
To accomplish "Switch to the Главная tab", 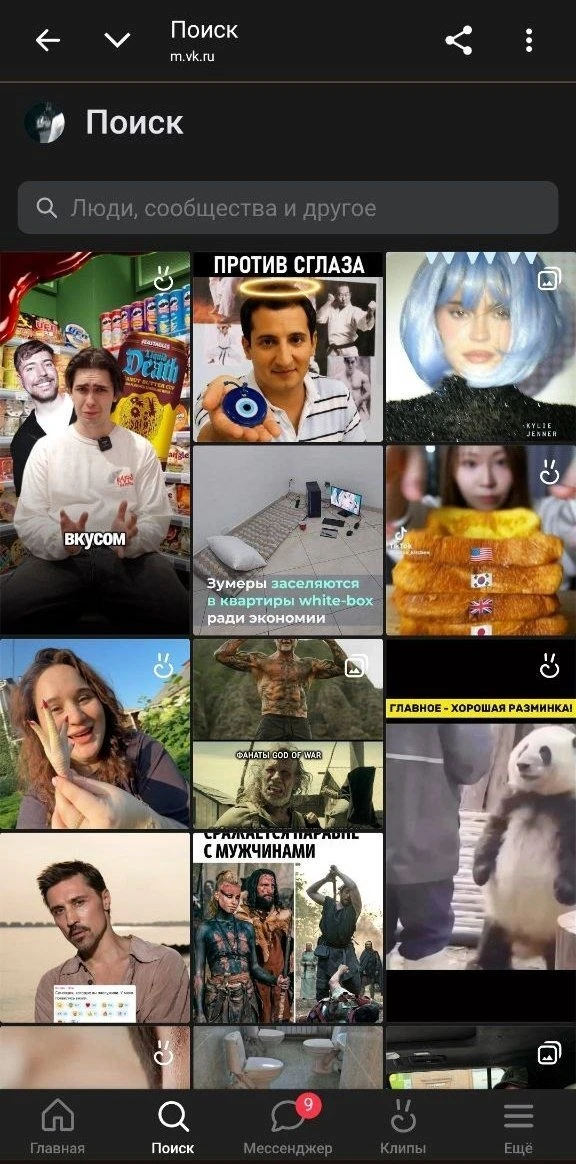I will coord(58,1127).
